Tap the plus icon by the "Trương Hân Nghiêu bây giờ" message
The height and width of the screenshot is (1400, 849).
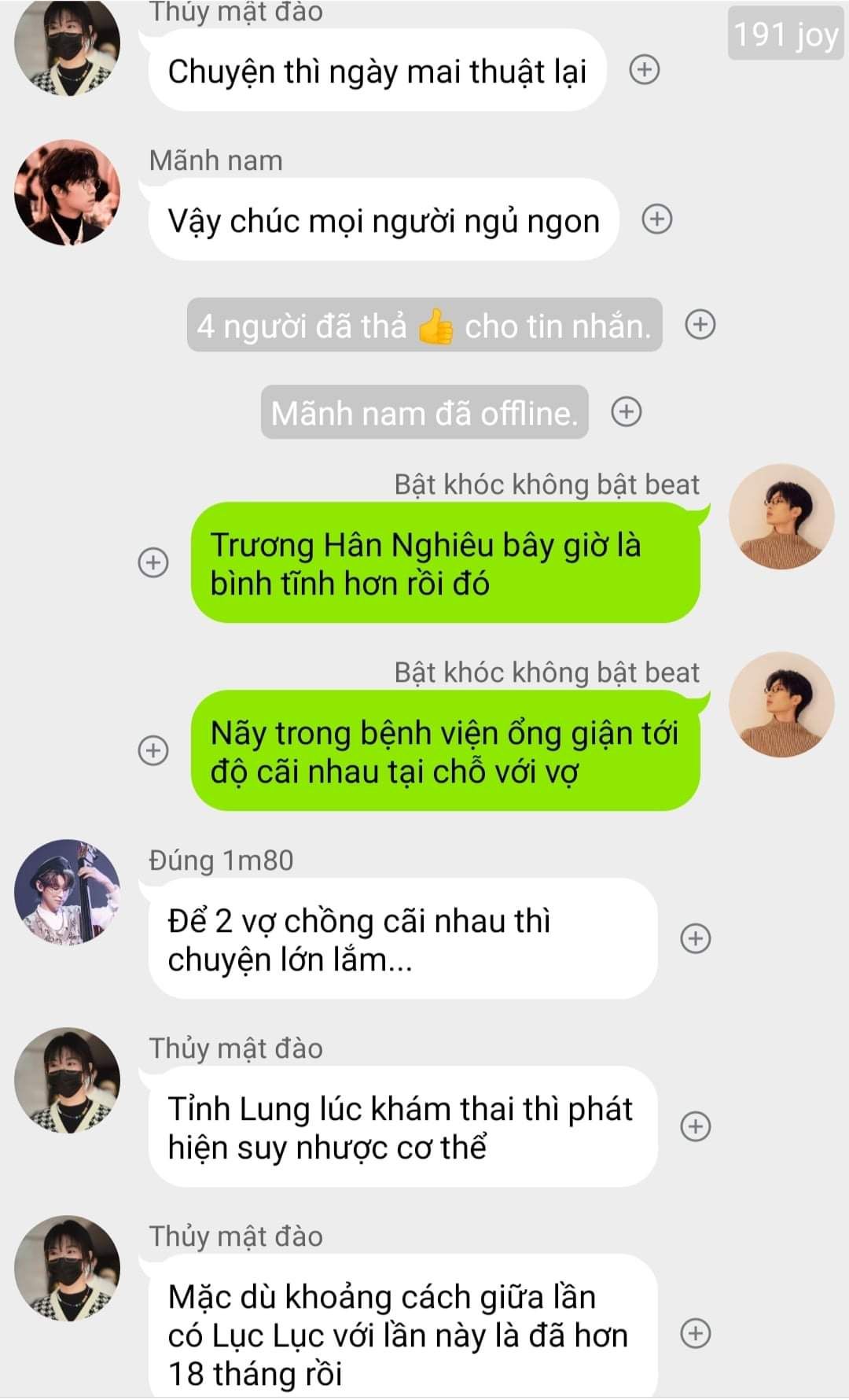click(153, 562)
